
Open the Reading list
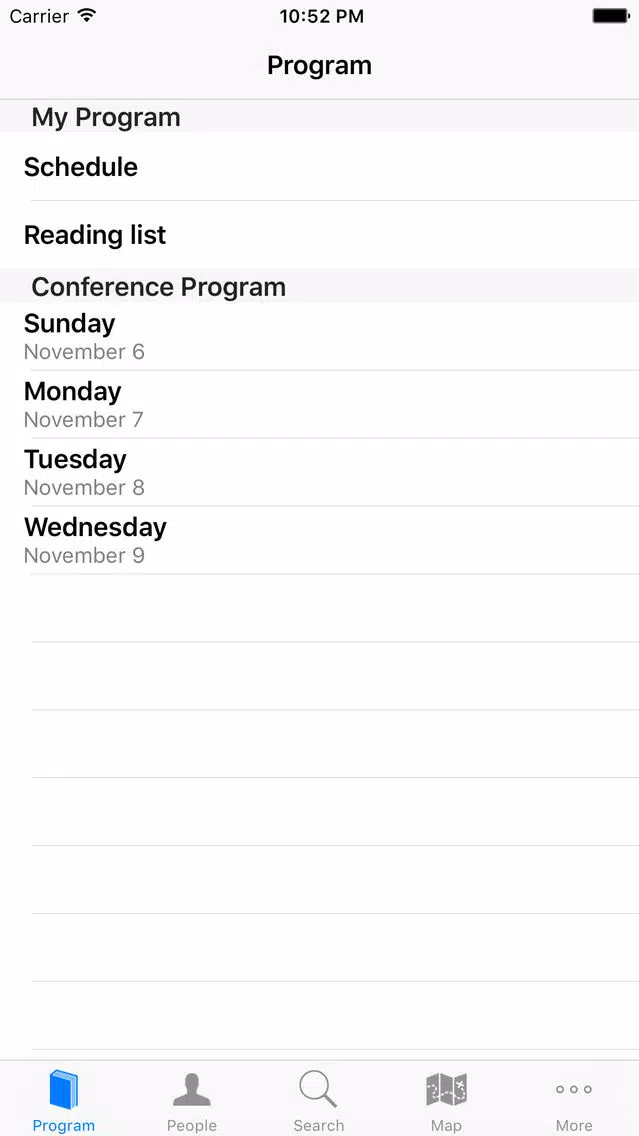click(320, 235)
